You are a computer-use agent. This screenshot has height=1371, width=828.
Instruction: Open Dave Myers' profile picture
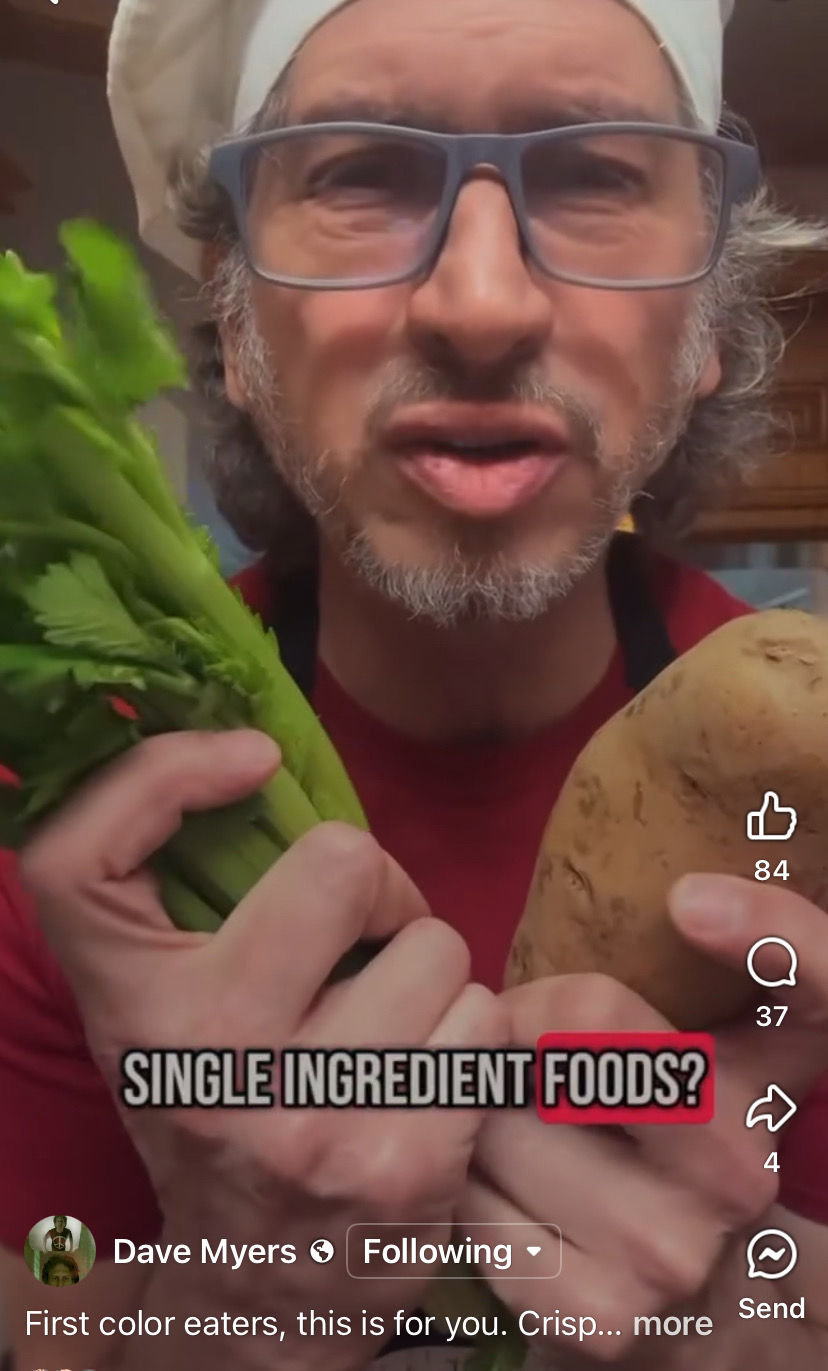point(60,1251)
